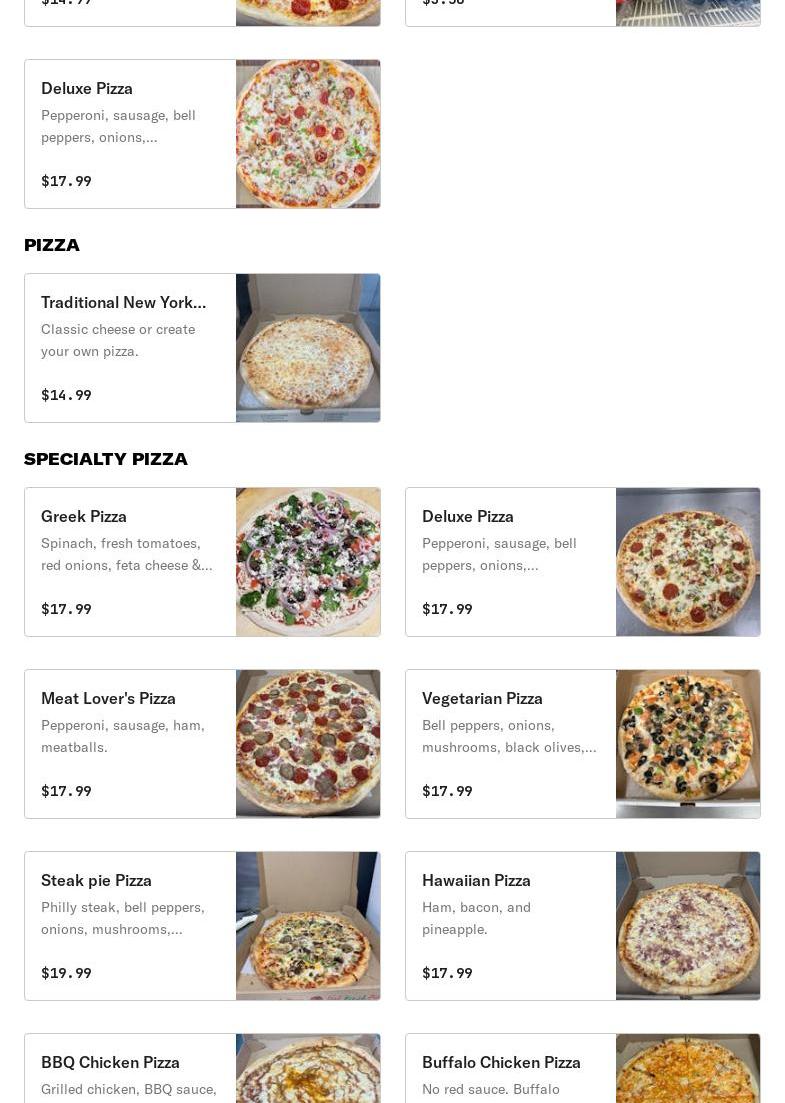Open Deluxe Pizza under Specialty Pizza

coord(582,562)
